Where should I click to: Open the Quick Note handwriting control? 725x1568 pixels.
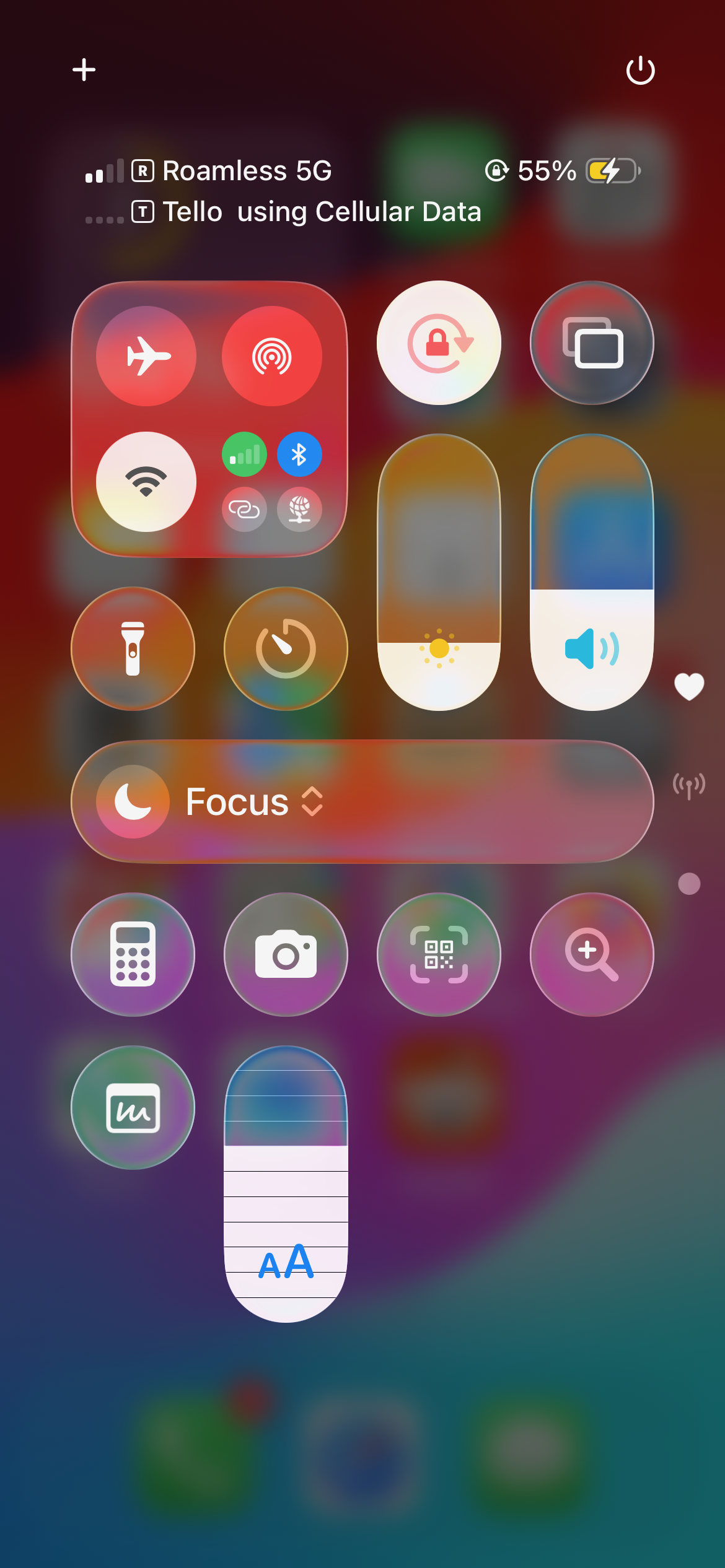(x=133, y=1107)
